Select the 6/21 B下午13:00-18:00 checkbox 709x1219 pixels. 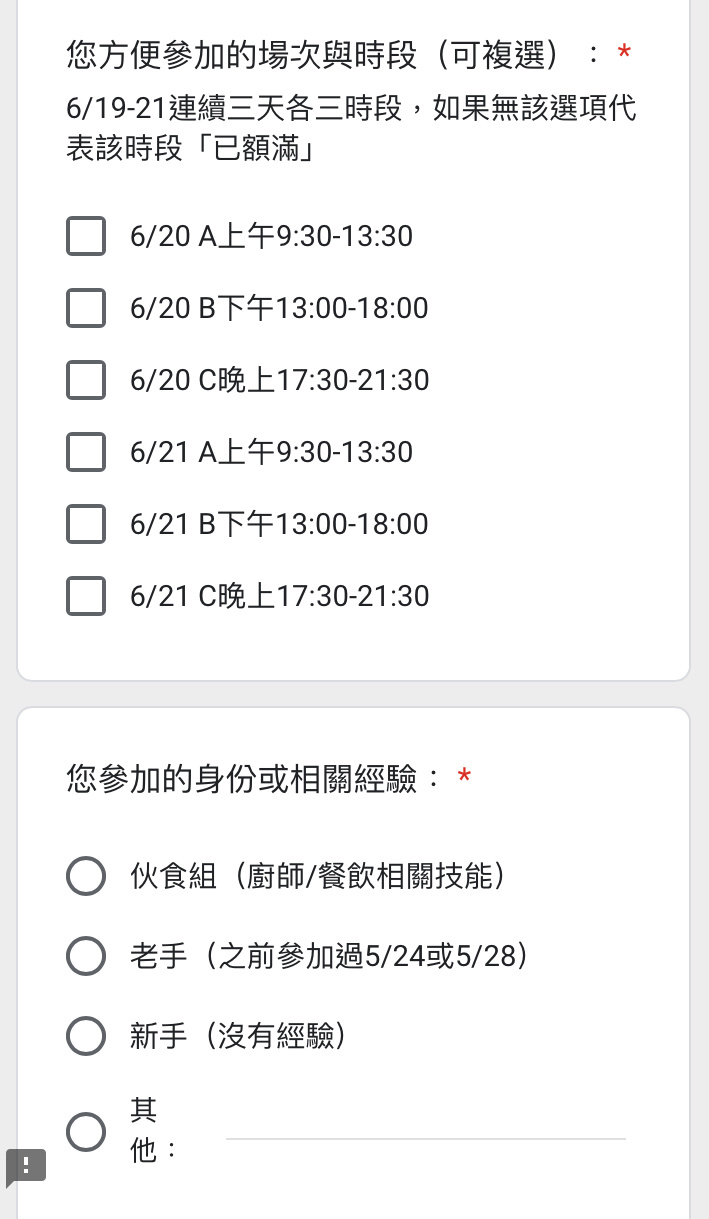[x=86, y=524]
